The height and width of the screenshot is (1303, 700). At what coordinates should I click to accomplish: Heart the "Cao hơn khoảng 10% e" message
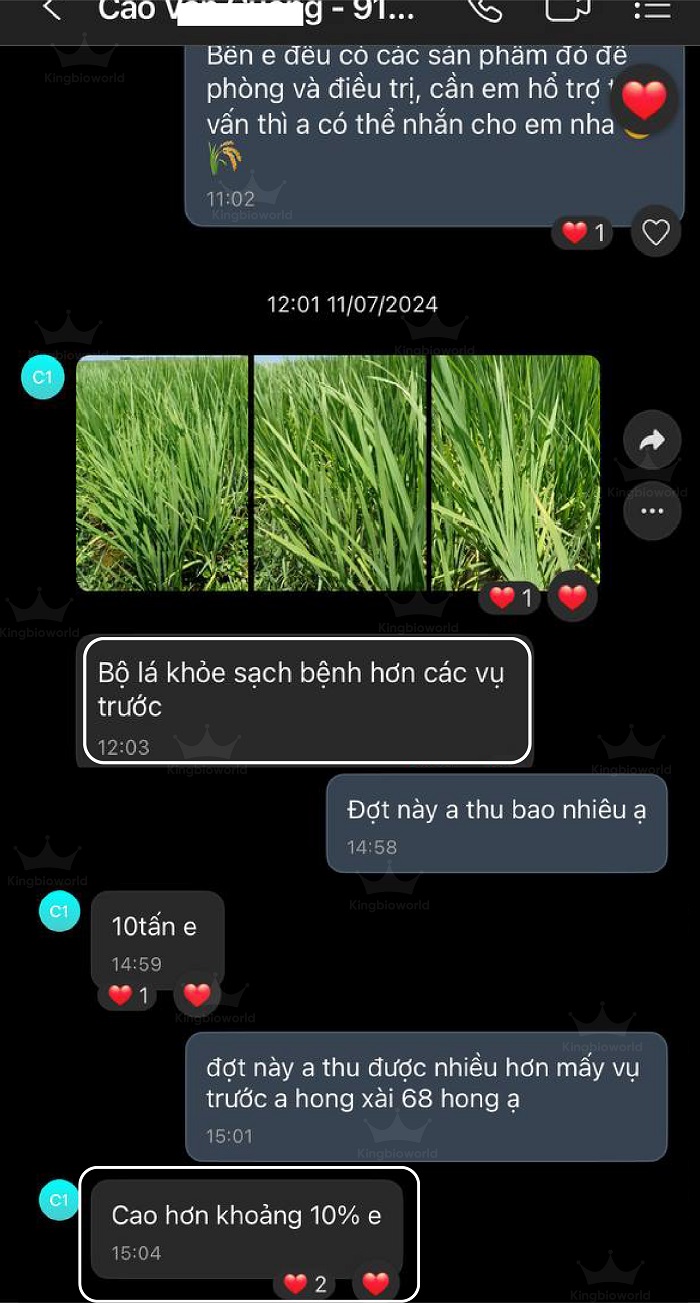point(375,1284)
